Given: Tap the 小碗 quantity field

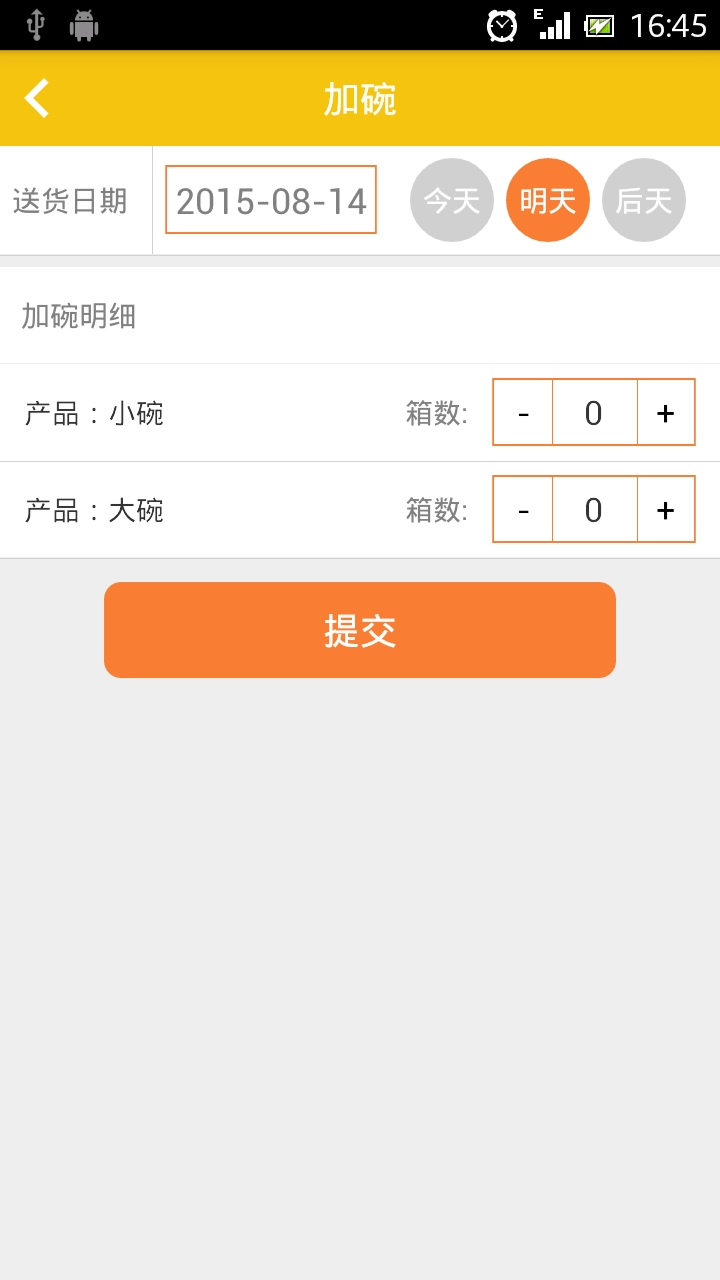Looking at the screenshot, I should tap(594, 412).
